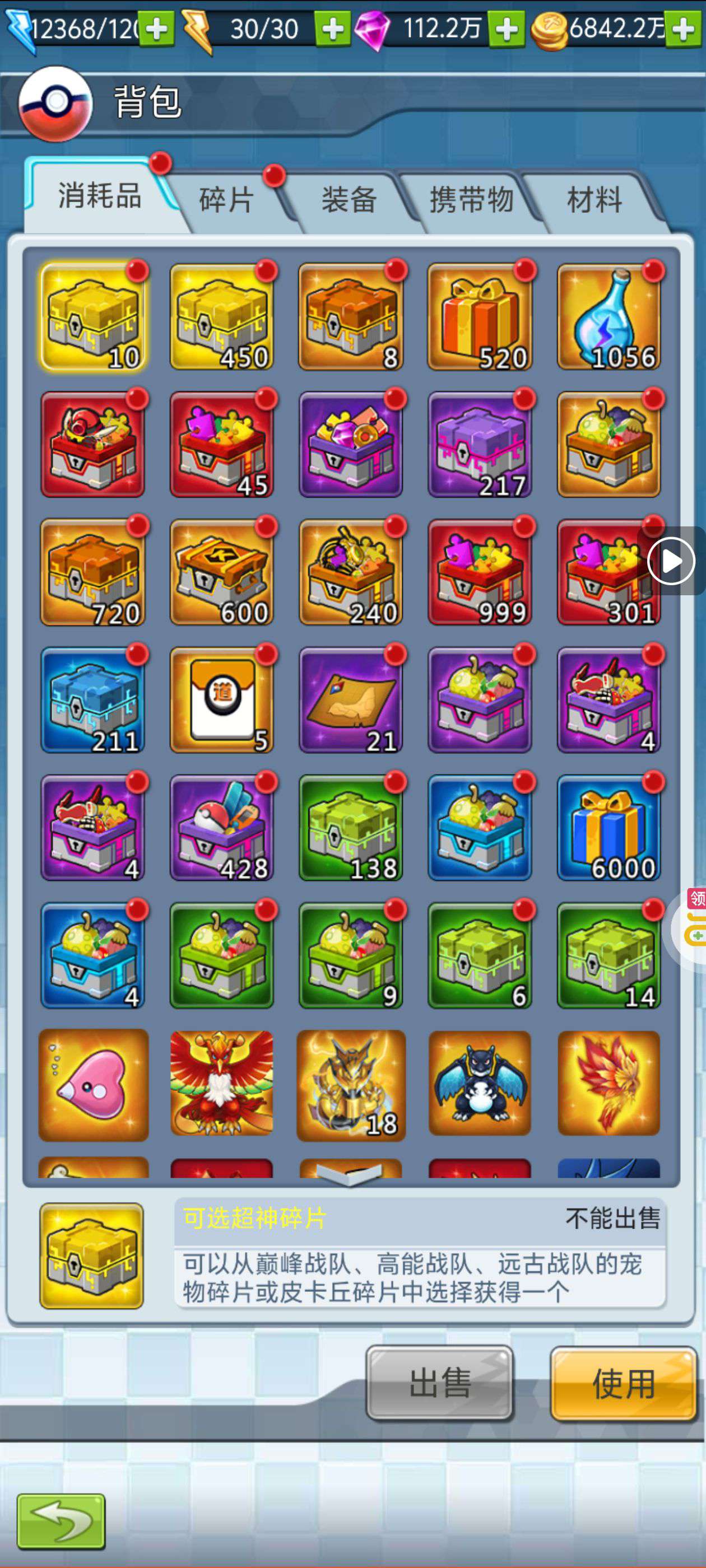Screen dimensions: 706x1568
Task: Select the 道 card item with 5
Action: pyautogui.click(x=221, y=700)
